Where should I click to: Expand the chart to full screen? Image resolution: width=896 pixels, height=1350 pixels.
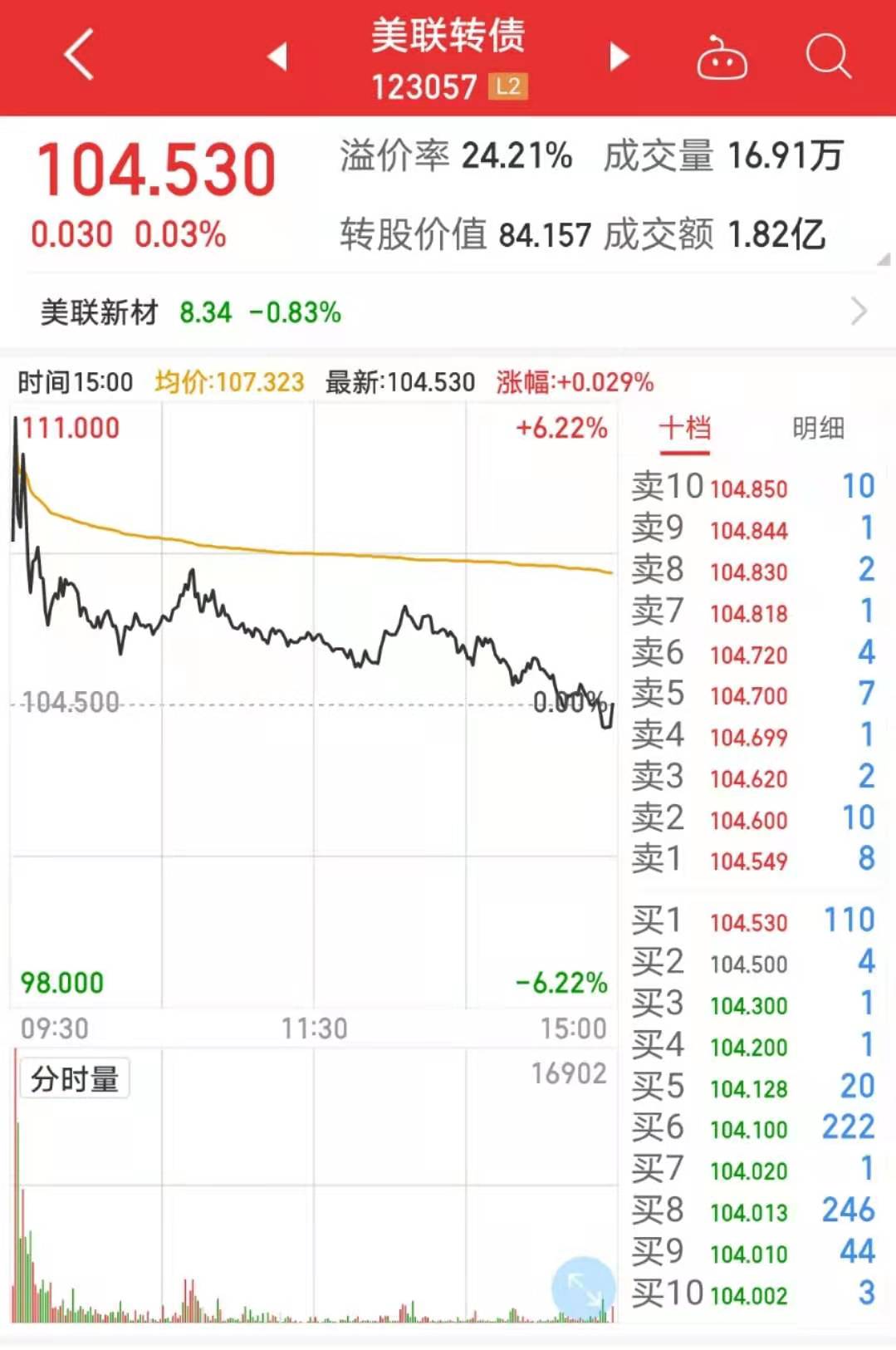coord(584,1289)
